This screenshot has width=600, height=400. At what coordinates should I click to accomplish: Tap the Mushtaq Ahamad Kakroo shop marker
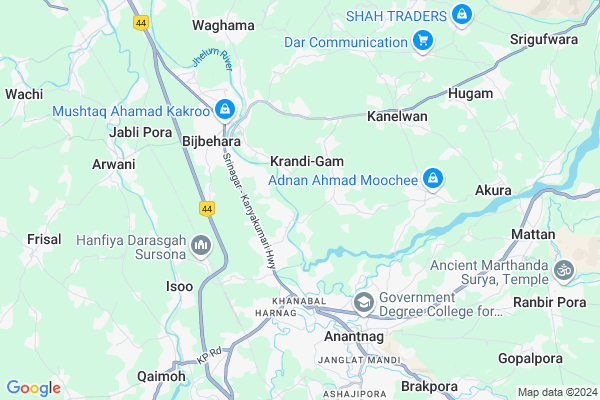(x=225, y=108)
